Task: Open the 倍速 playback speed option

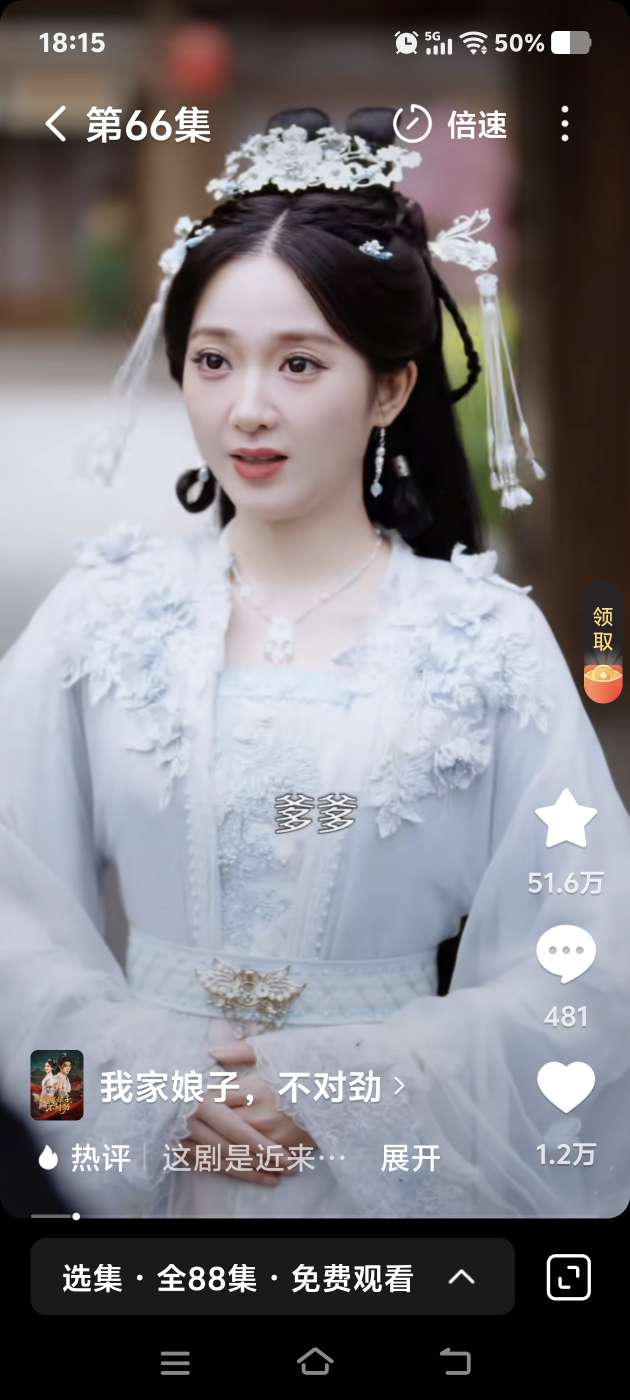Action: click(451, 125)
